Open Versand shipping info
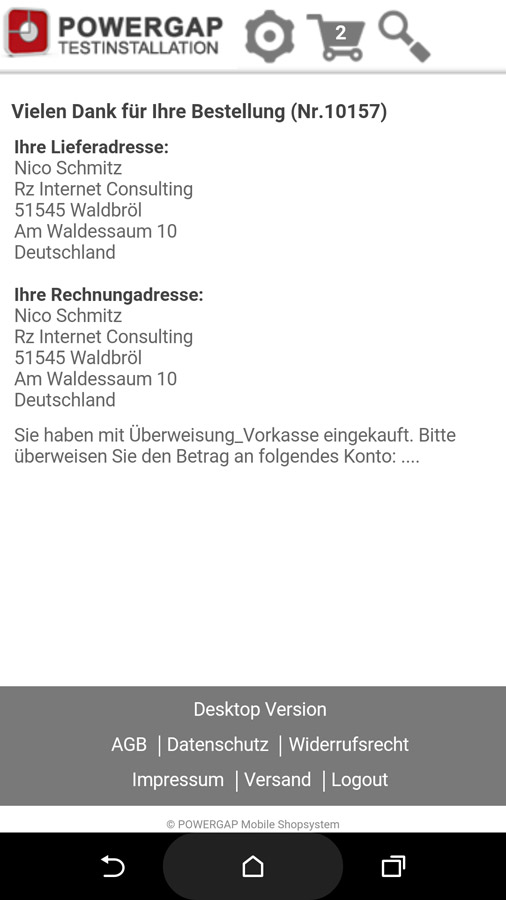The height and width of the screenshot is (900, 506). [x=278, y=779]
